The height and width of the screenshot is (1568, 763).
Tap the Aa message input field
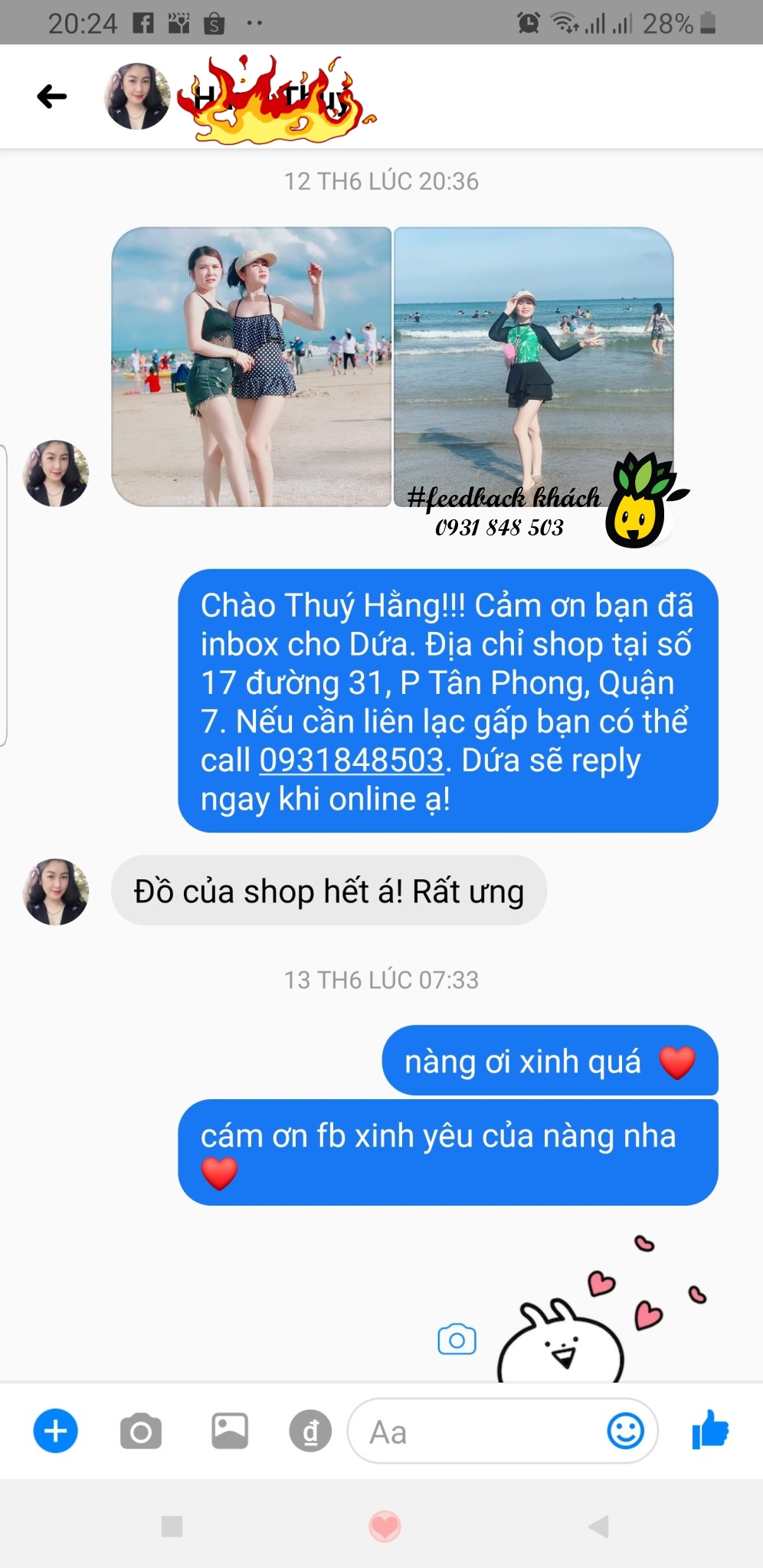pos(475,1431)
